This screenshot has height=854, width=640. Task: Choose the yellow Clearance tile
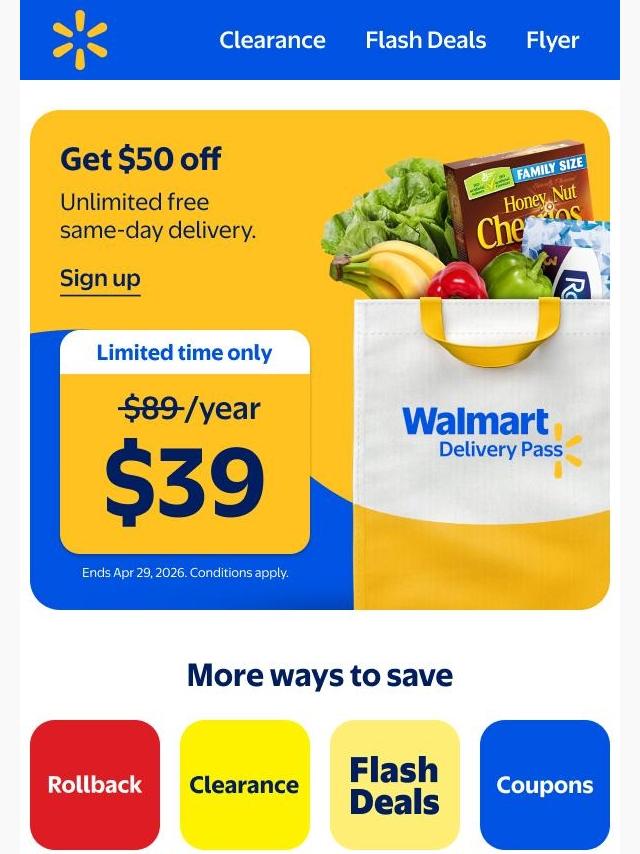[245, 785]
